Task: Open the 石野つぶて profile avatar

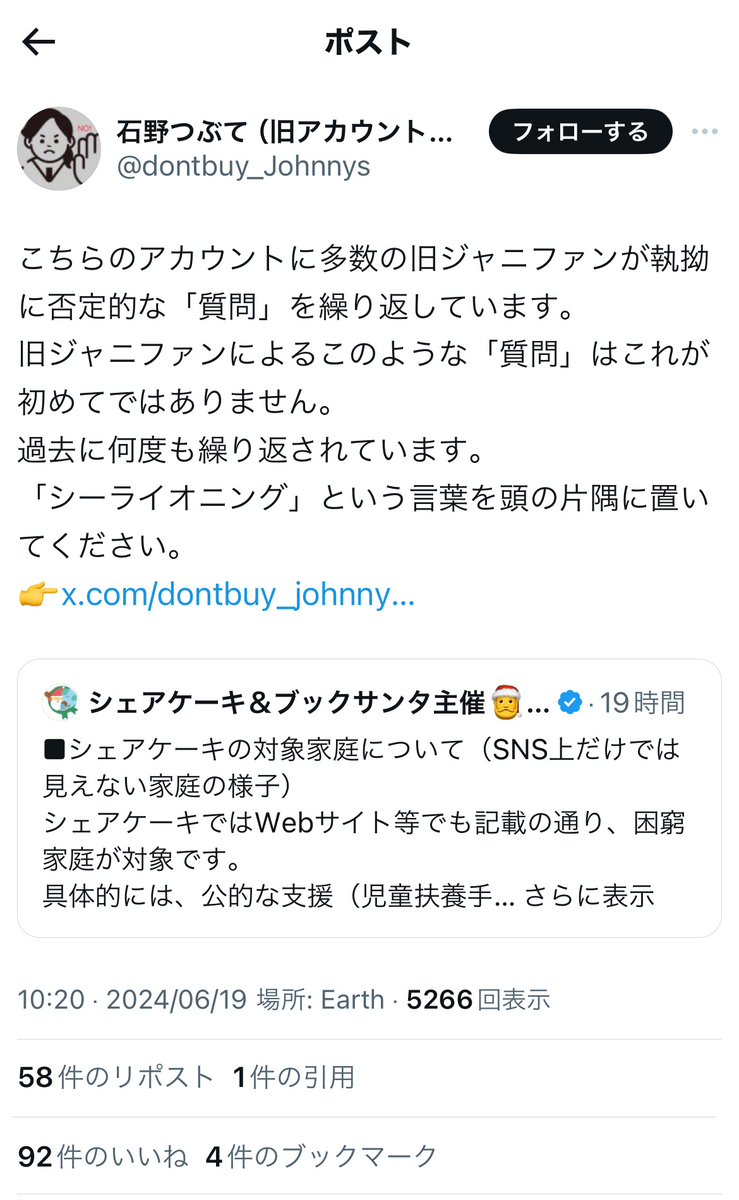Action: tap(59, 148)
